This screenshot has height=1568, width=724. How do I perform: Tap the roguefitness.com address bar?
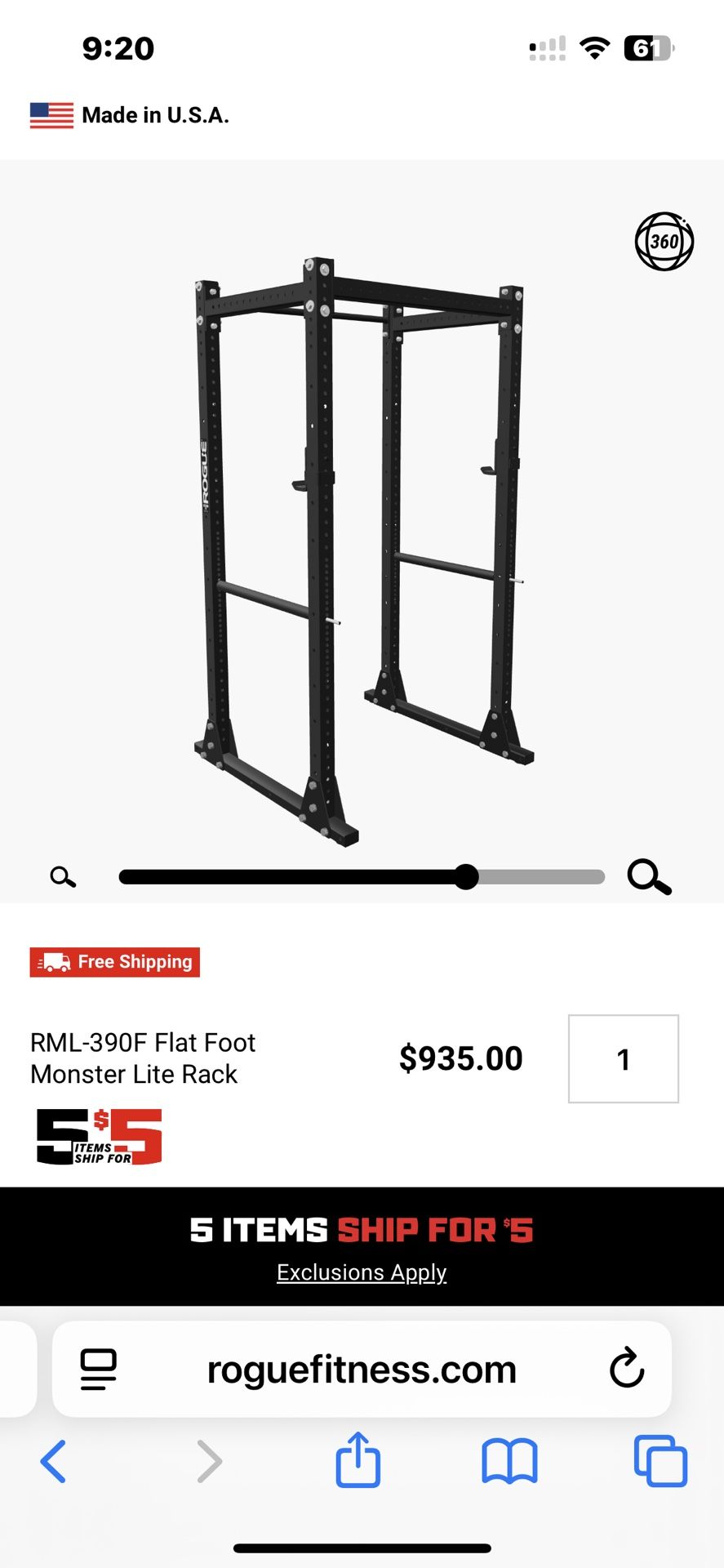(x=362, y=1370)
